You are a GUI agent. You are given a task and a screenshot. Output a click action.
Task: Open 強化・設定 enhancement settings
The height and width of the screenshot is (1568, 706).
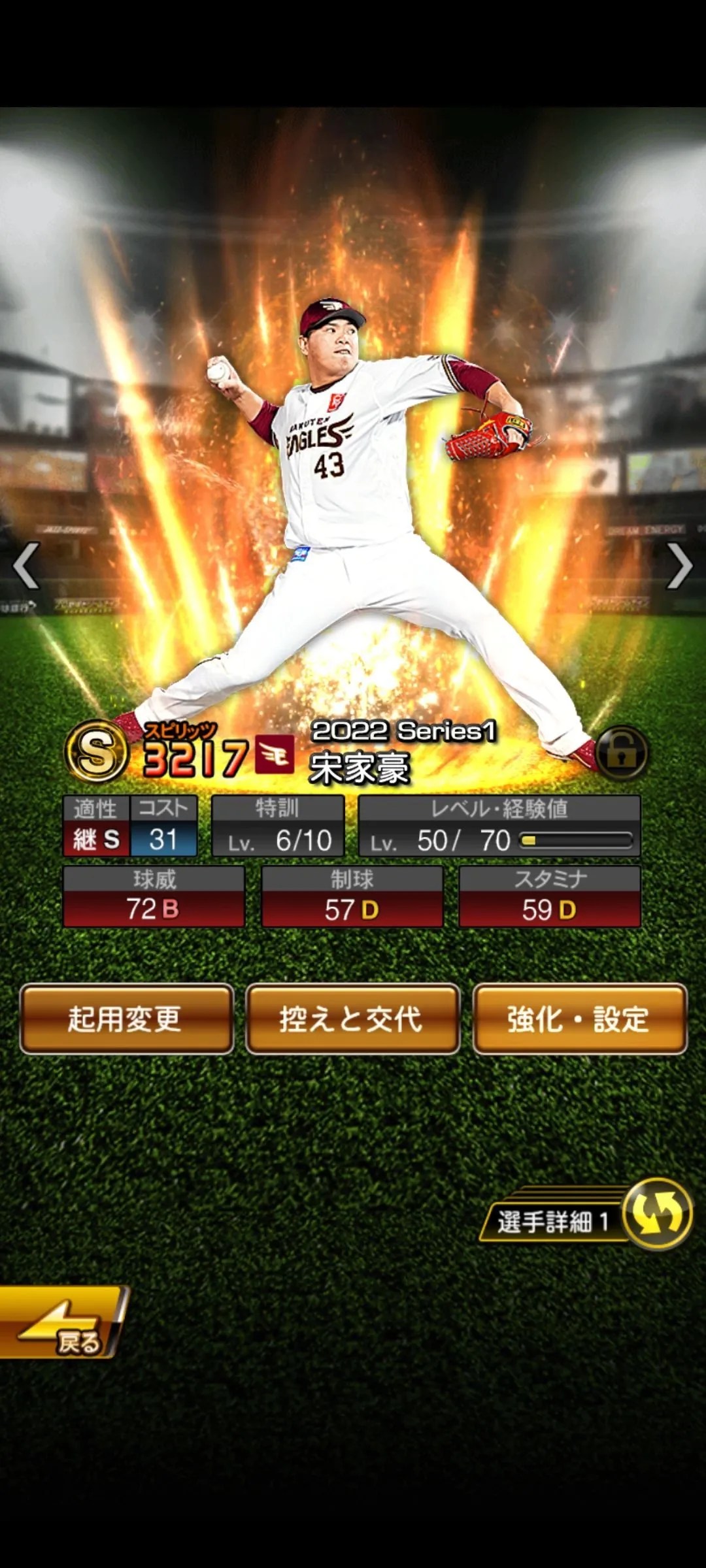(579, 1019)
